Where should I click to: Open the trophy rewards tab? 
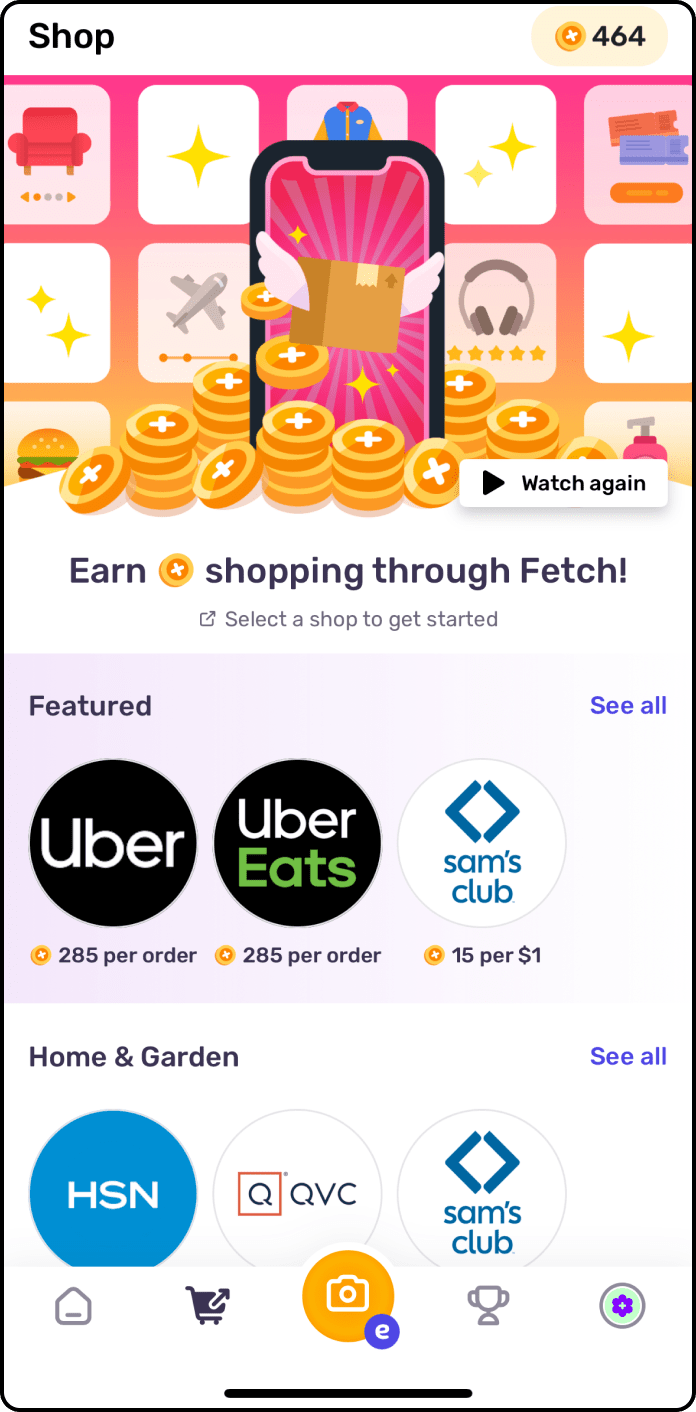tap(488, 1306)
